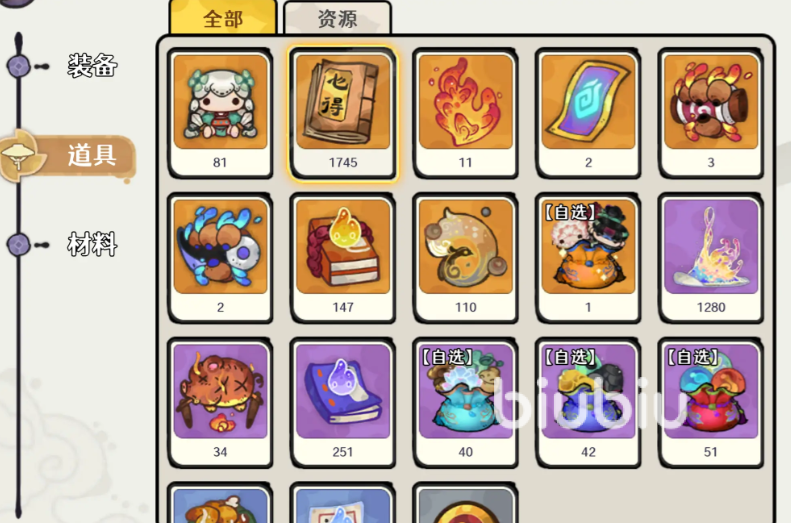The image size is (791, 523).
Task: Open the 自选 bag with quantity 42
Action: [x=588, y=393]
